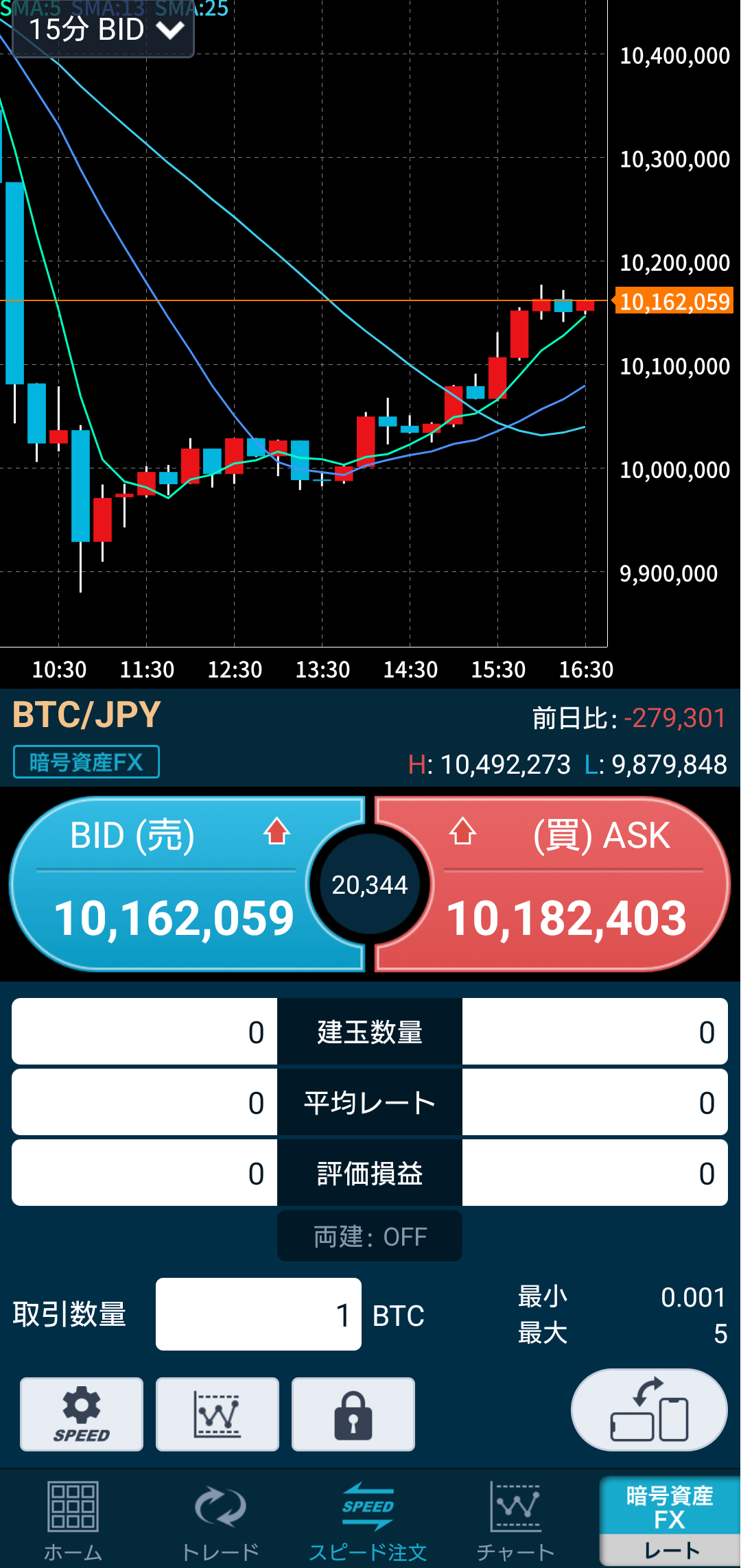This screenshot has height=1568, width=741.
Task: Open SPEED order settings gear
Action: [82, 1414]
